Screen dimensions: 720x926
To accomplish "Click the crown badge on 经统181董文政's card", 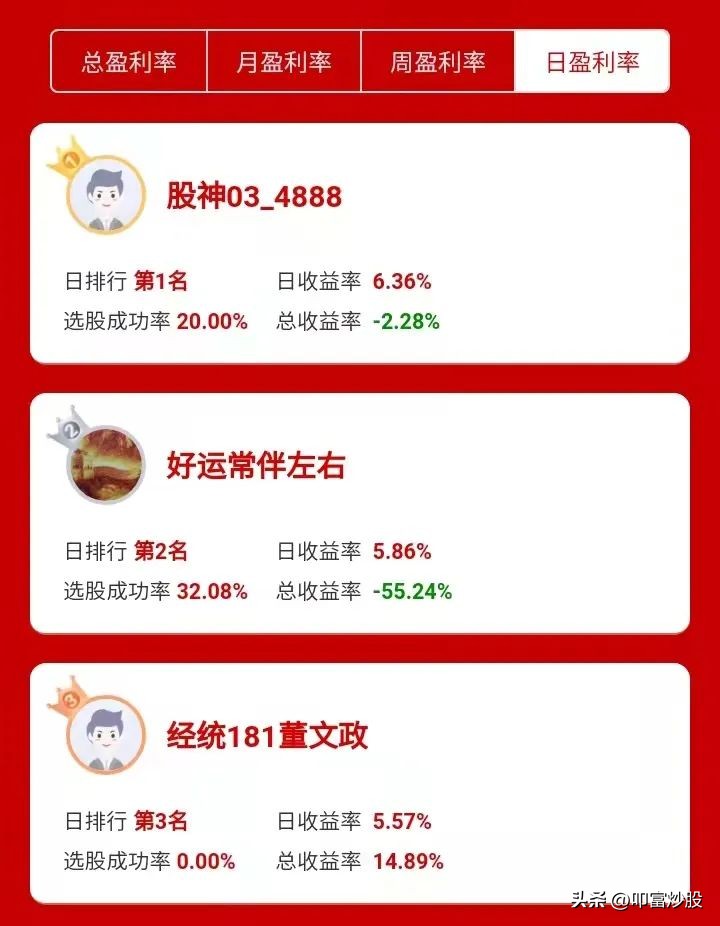I will click(68, 700).
